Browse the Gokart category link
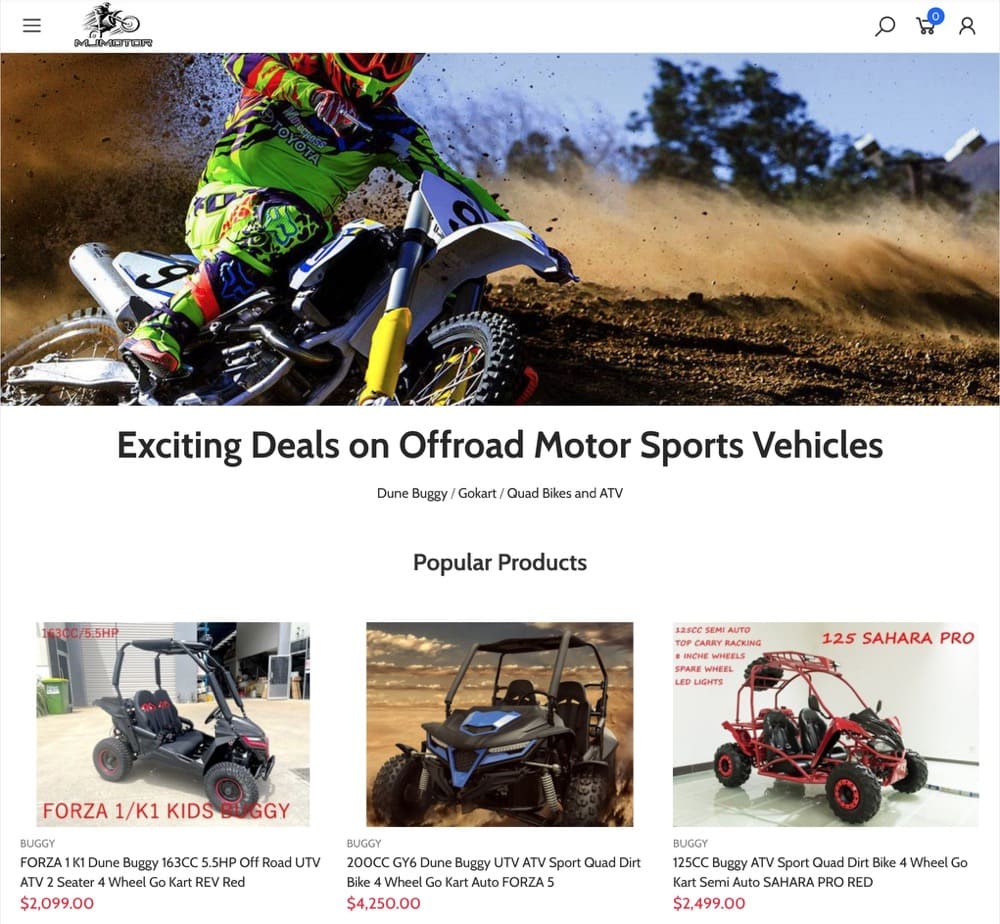Image resolution: width=1000 pixels, height=924 pixels. [x=477, y=493]
